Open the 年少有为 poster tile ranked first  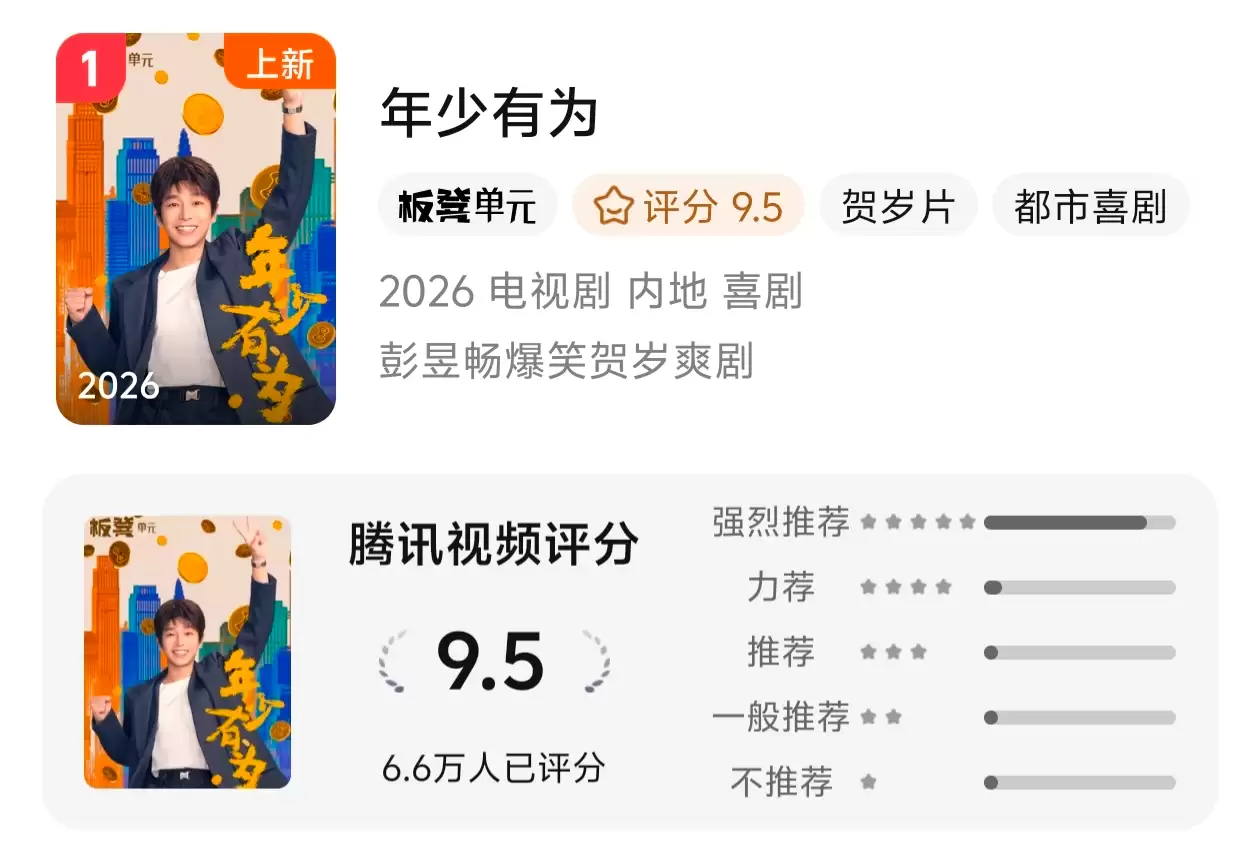tap(195, 229)
